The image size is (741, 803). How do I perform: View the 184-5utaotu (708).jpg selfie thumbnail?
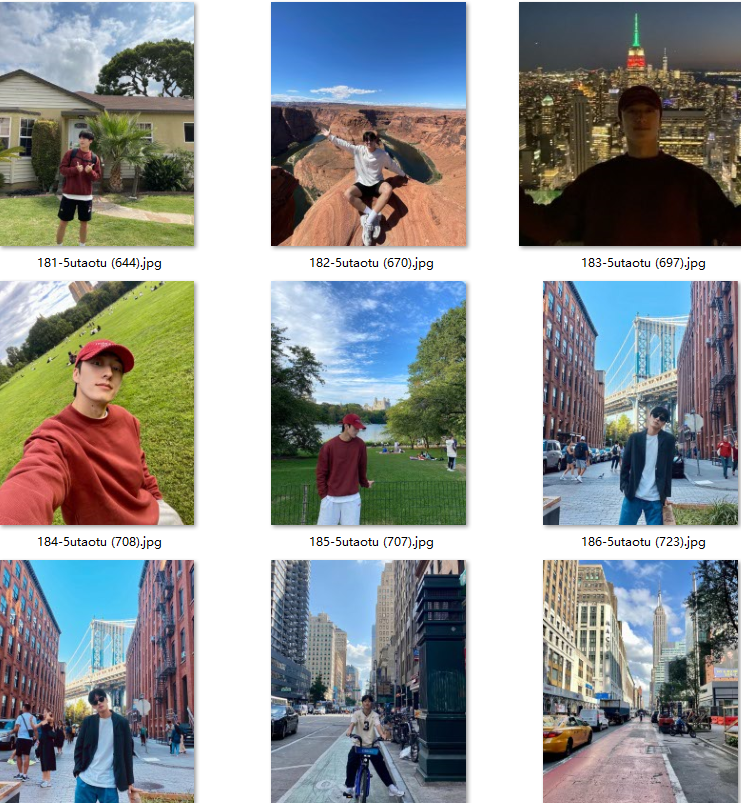pyautogui.click(x=97, y=403)
